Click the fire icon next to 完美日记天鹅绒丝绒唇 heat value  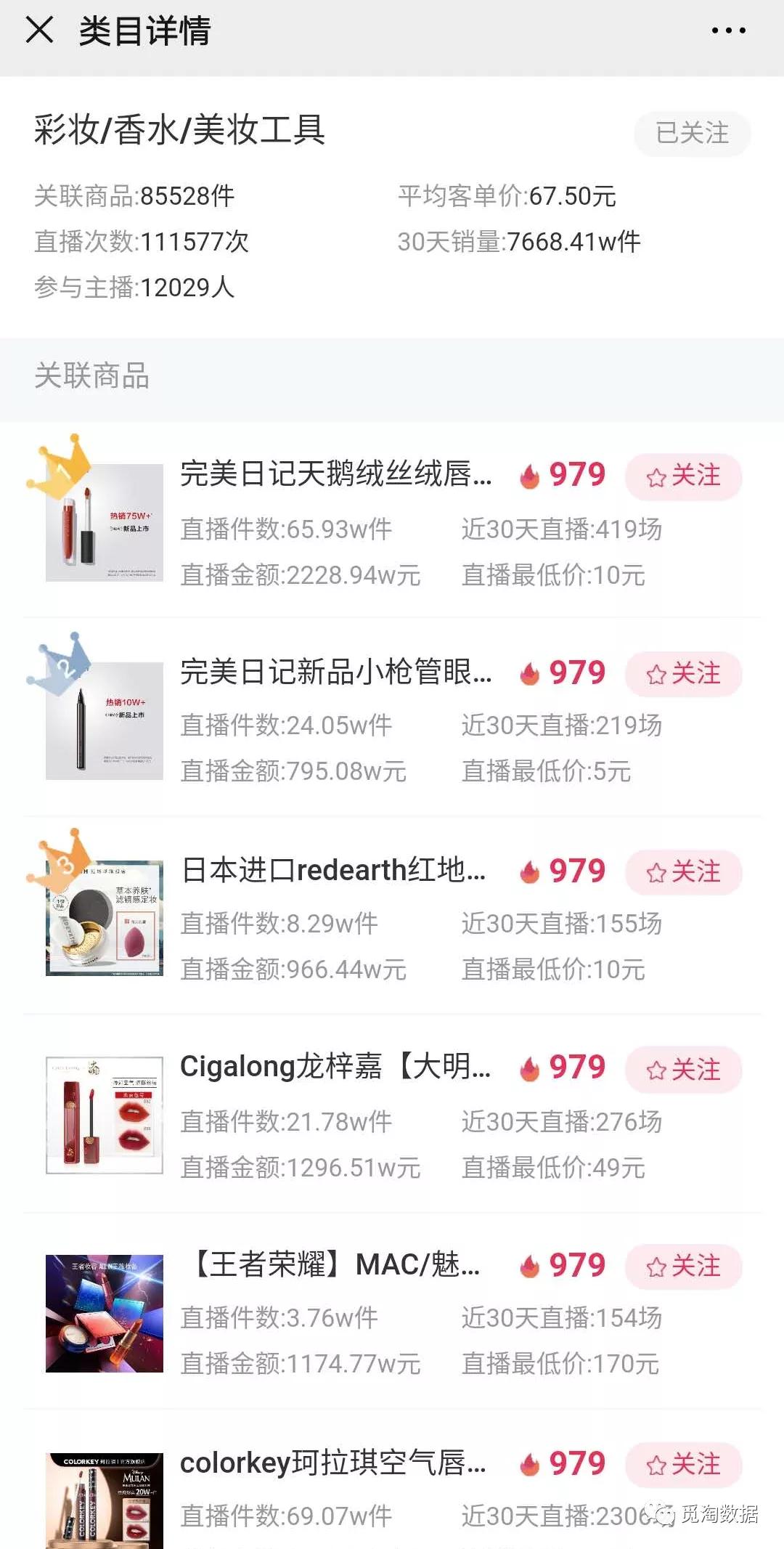point(529,476)
